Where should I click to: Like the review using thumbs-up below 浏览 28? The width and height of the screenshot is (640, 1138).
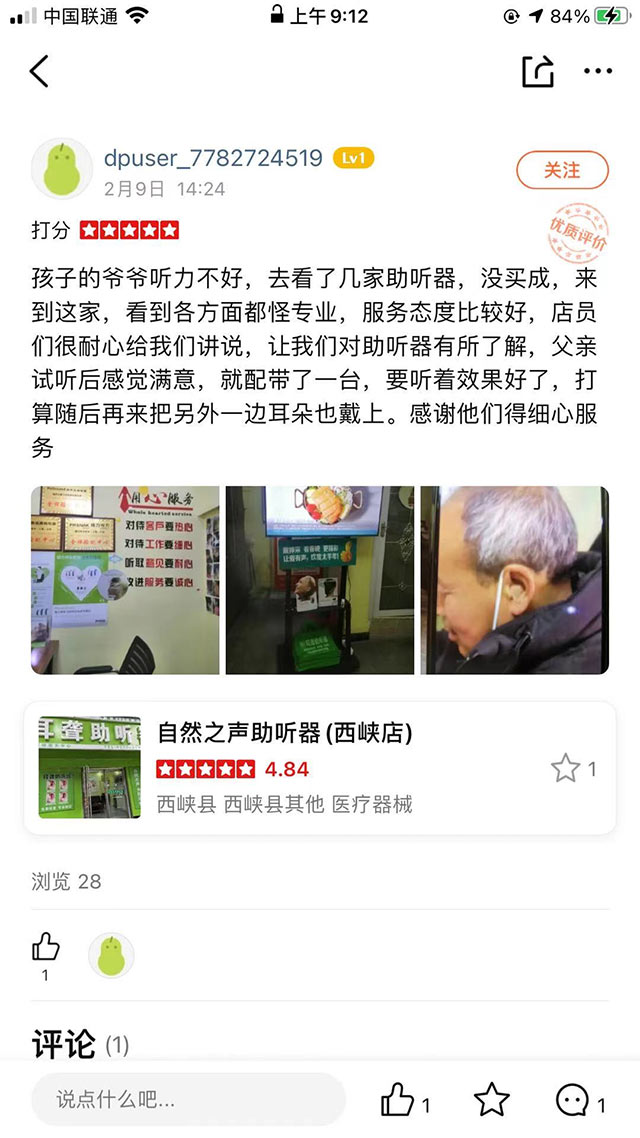point(46,947)
